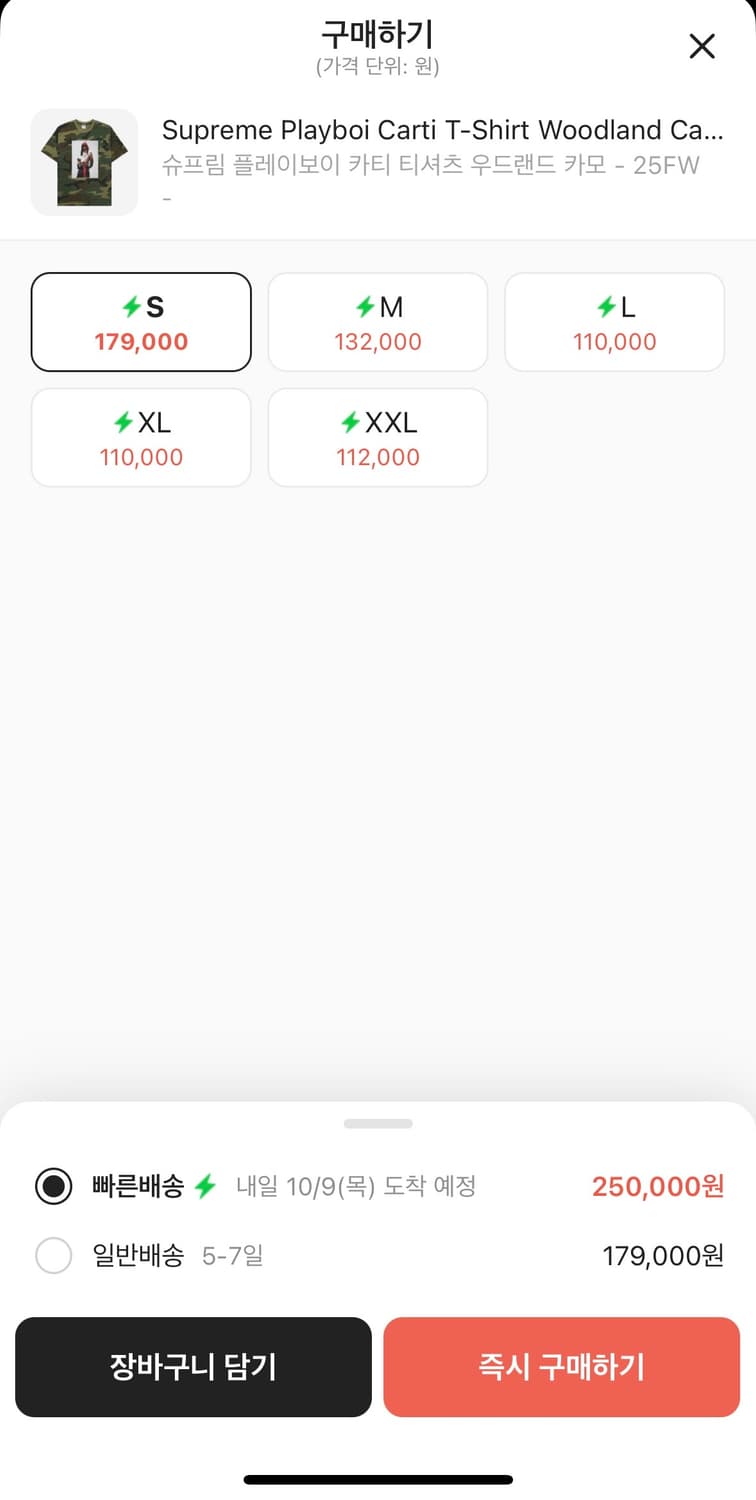Buy now with 즉시 구매하기
The image size is (756, 1500).
[x=561, y=1366]
